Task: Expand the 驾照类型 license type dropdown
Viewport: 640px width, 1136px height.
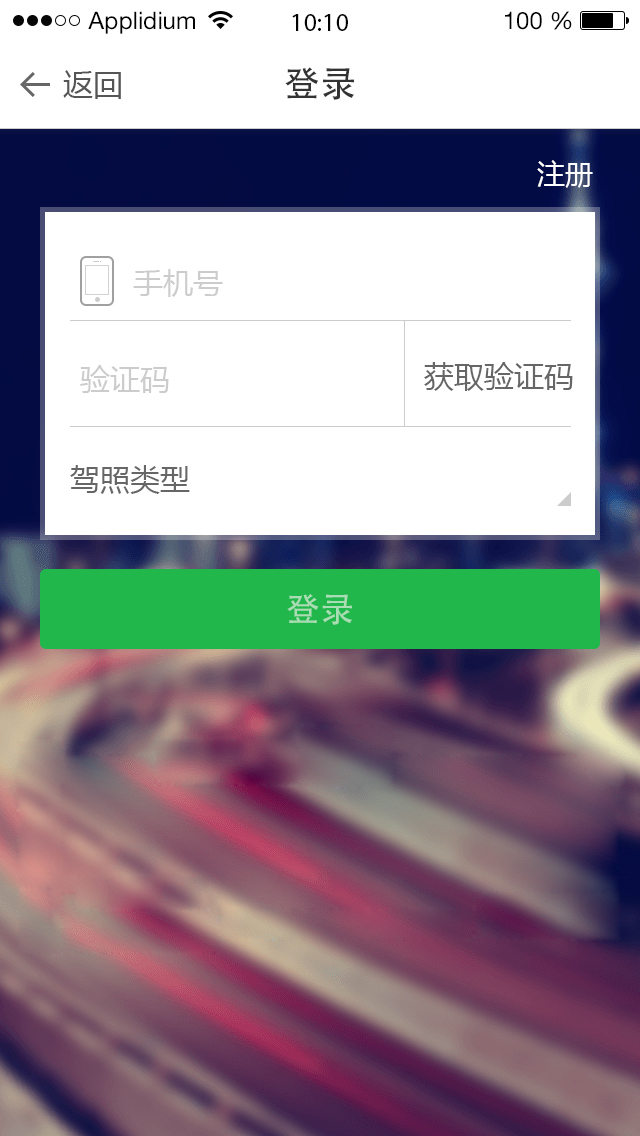Action: point(320,482)
